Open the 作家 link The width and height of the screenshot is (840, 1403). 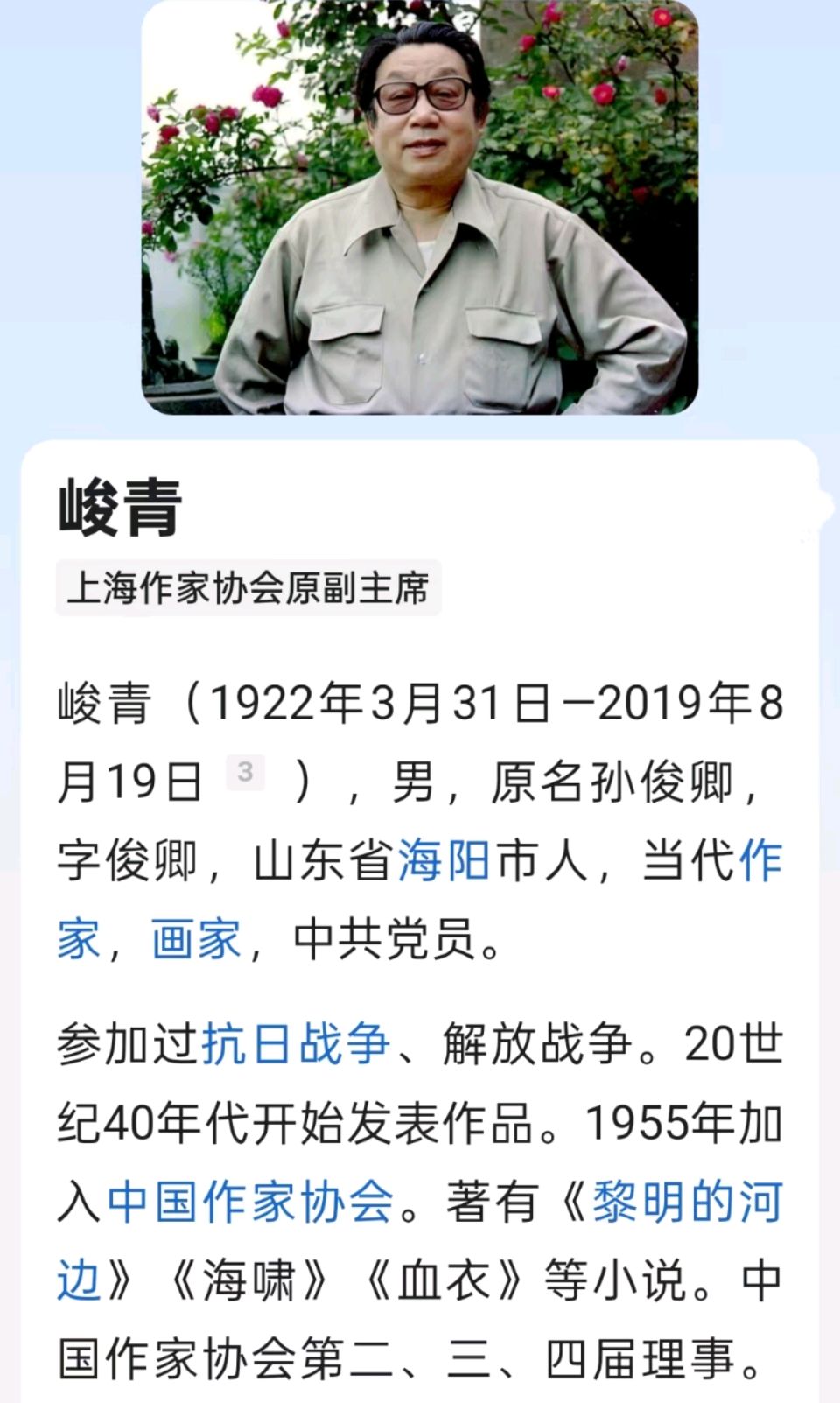759,860
